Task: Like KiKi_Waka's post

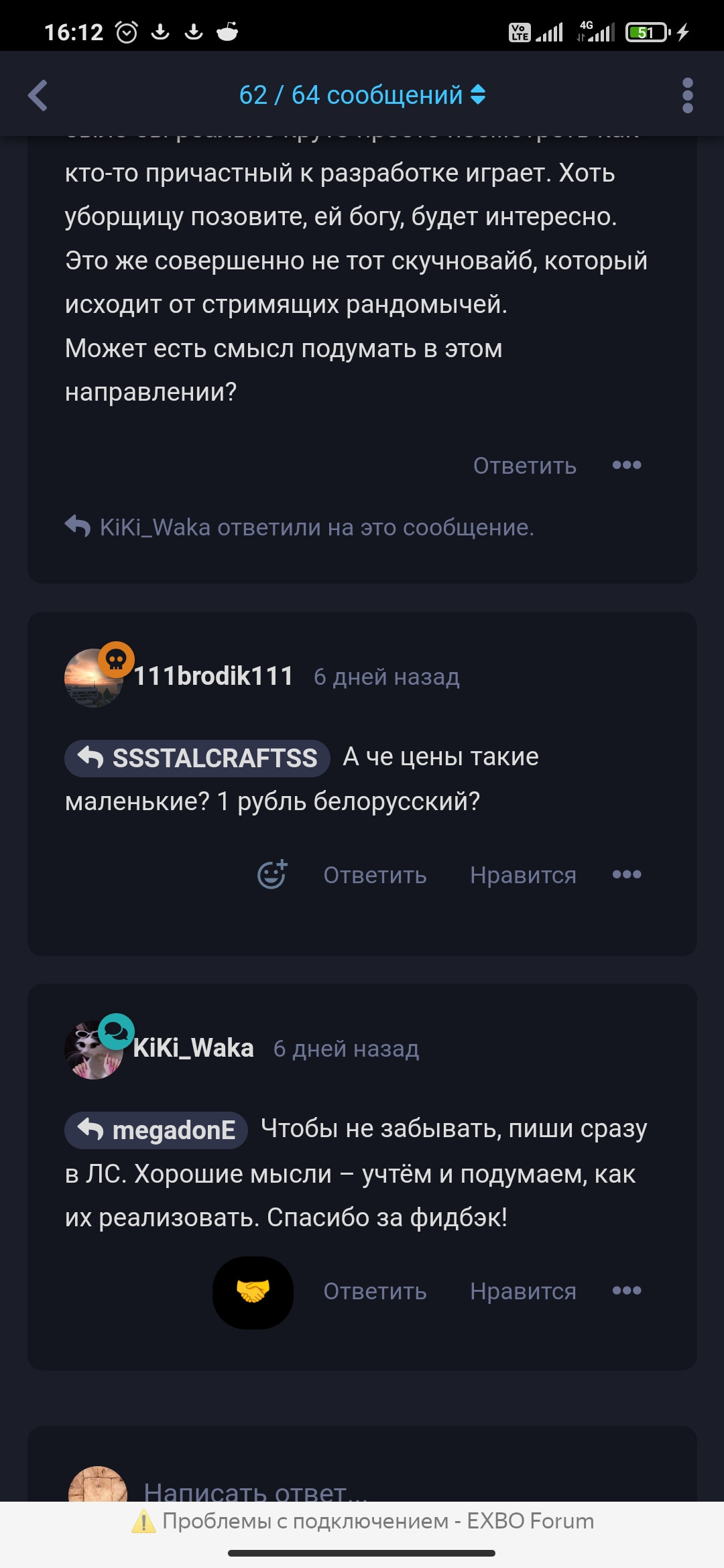Action: click(x=523, y=1291)
